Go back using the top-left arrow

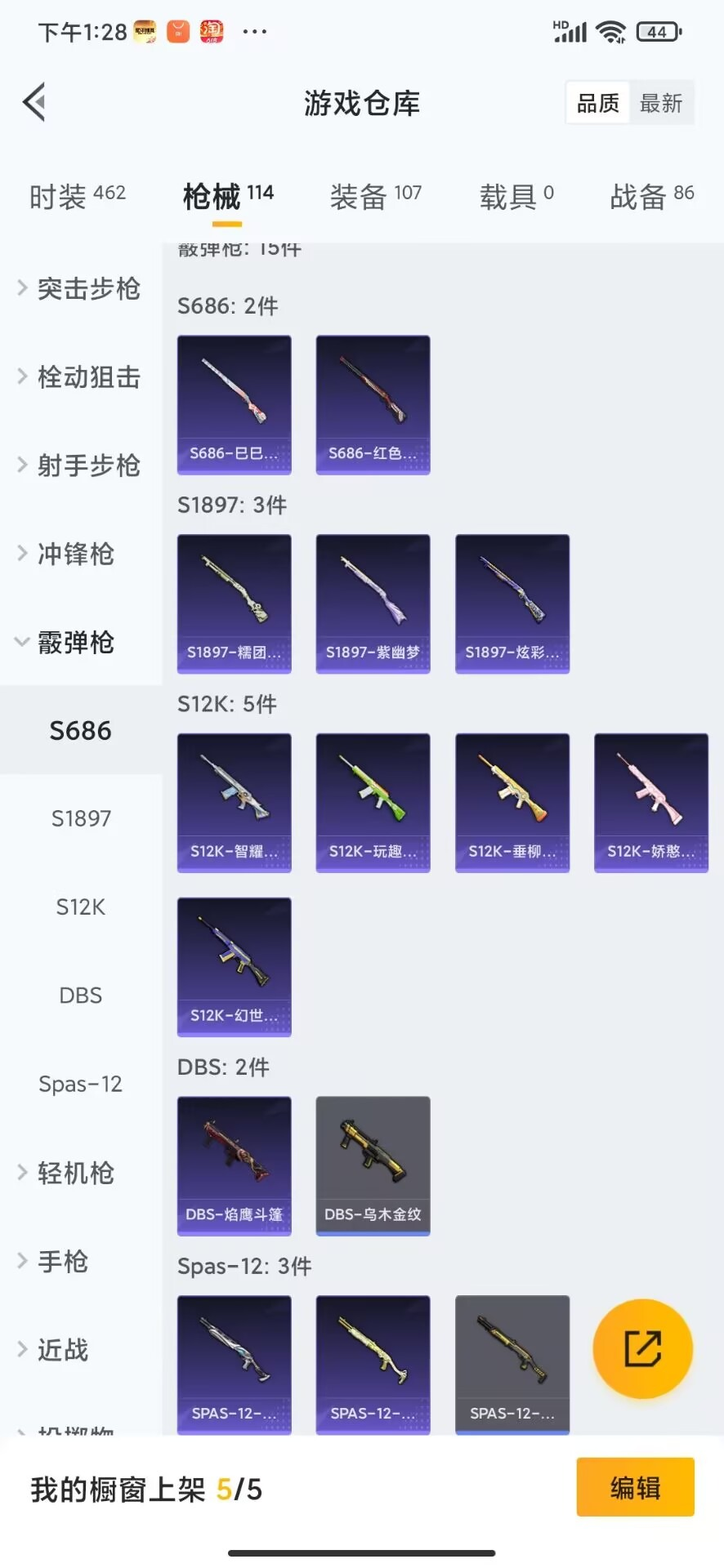(x=34, y=103)
